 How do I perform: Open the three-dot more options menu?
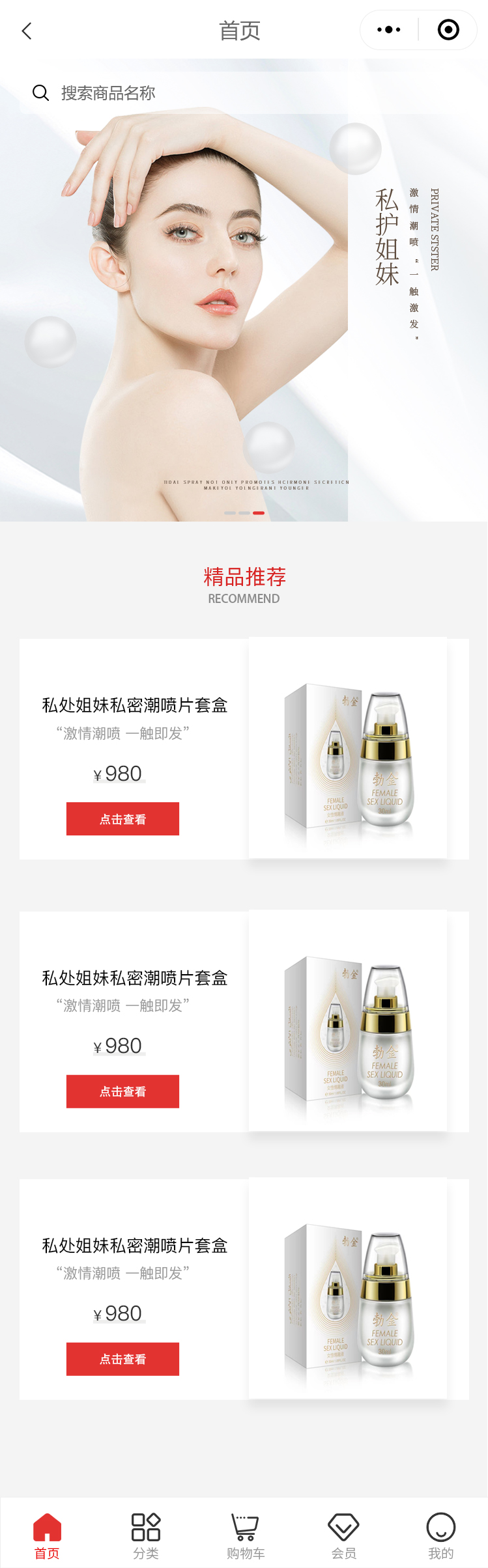pyautogui.click(x=389, y=30)
